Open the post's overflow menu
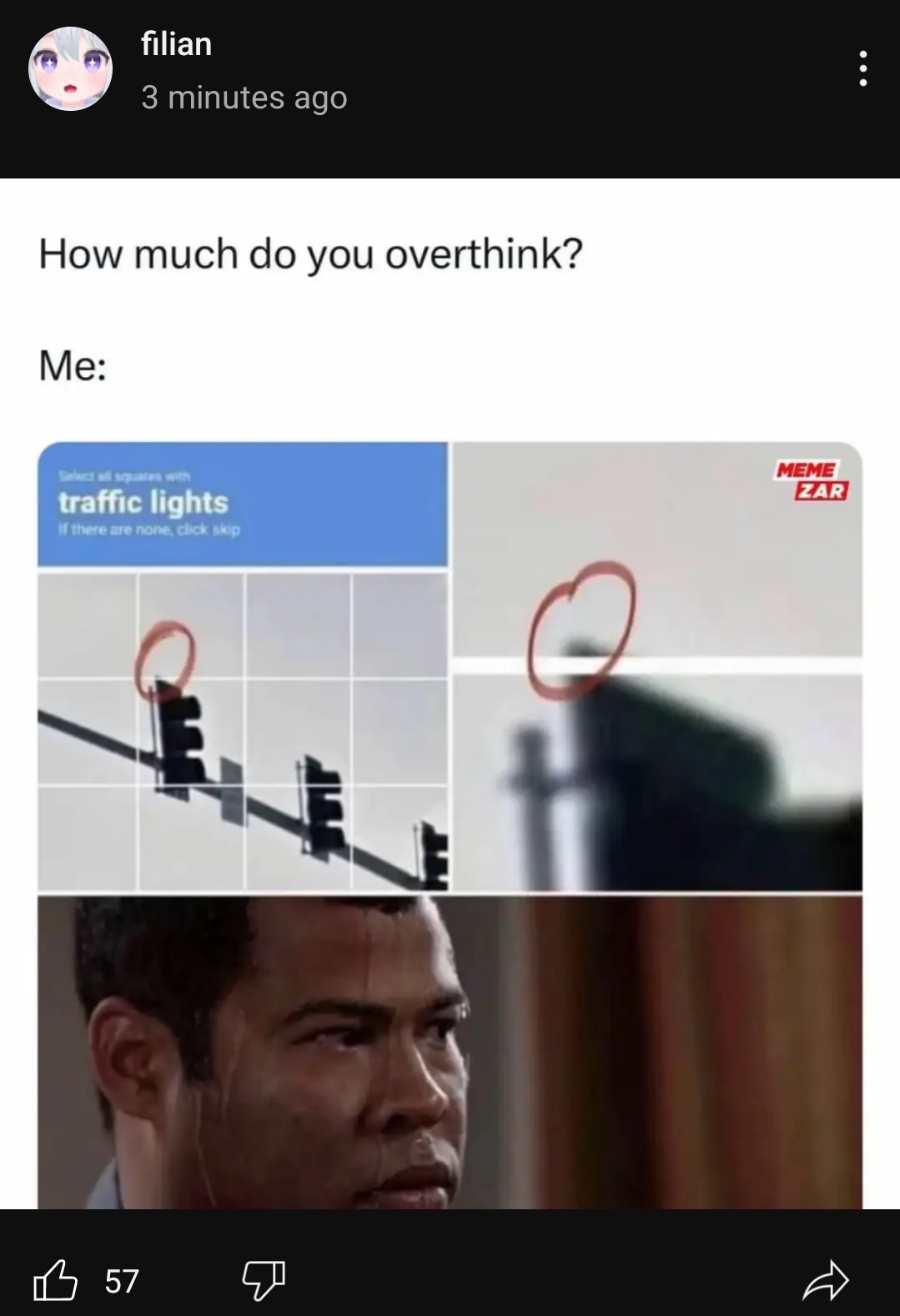 (862, 68)
